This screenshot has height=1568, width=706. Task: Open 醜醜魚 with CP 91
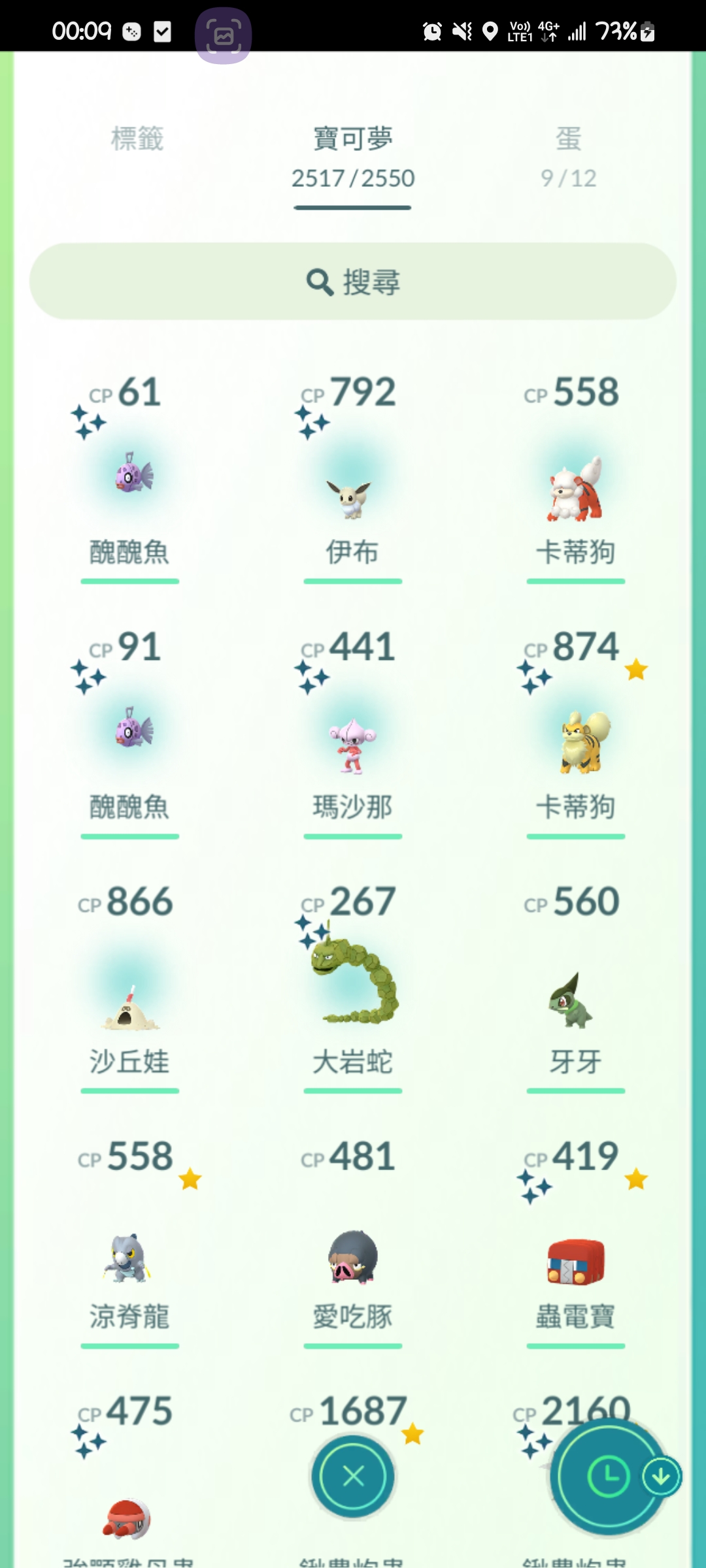[129, 732]
